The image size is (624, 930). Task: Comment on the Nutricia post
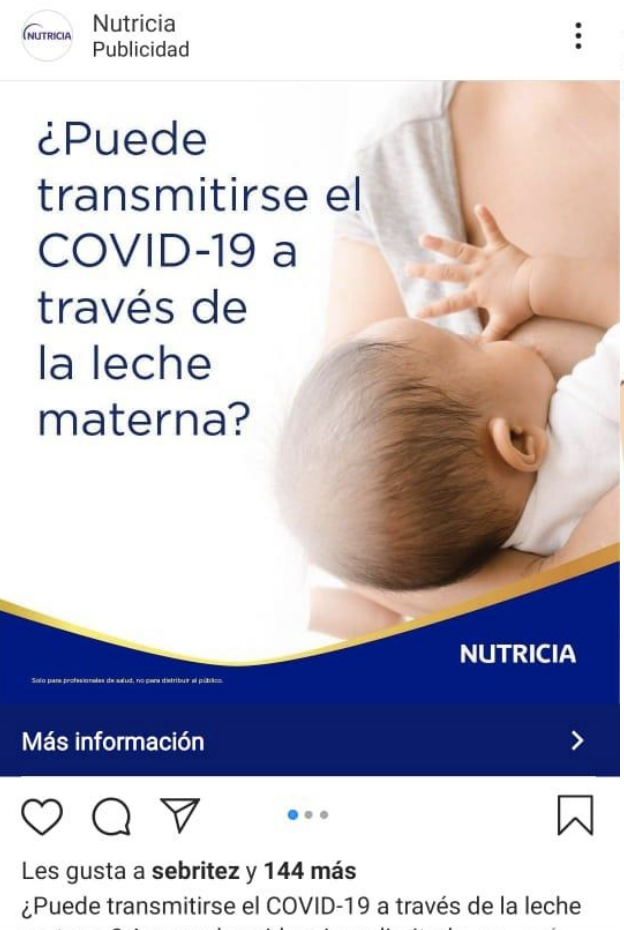pyautogui.click(x=111, y=818)
